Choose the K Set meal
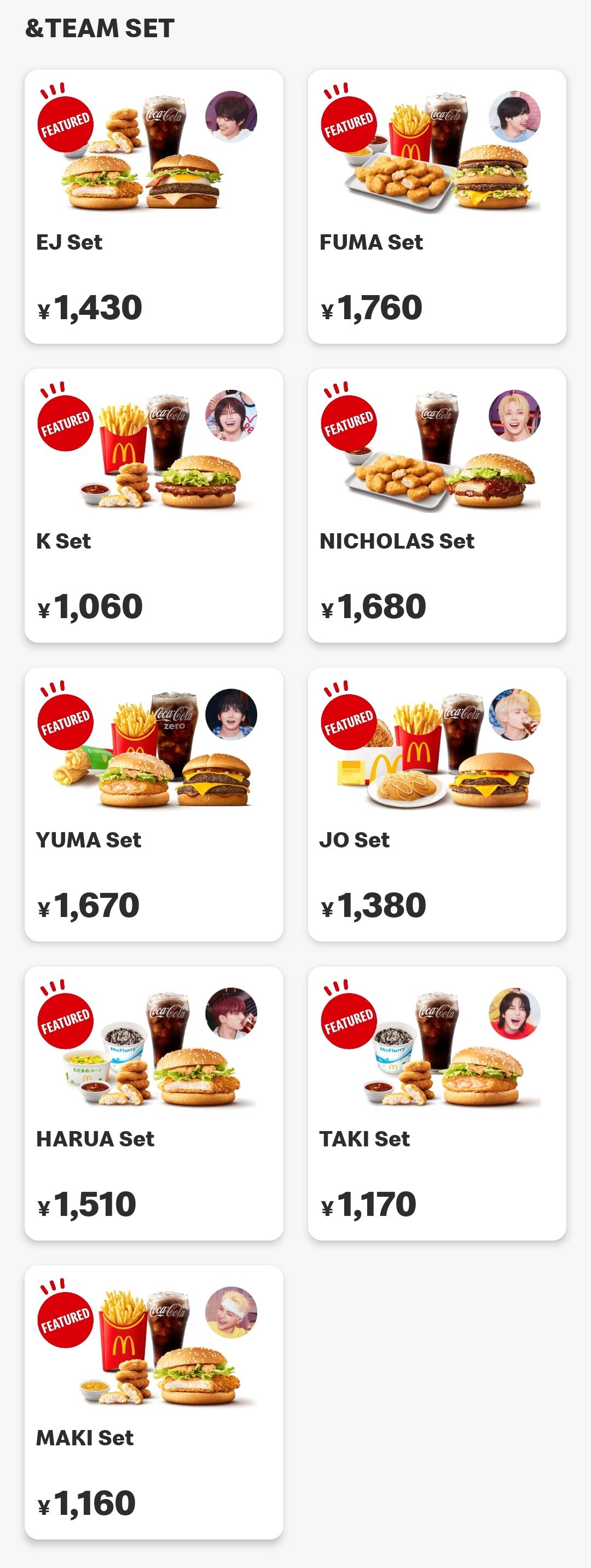The height and width of the screenshot is (1568, 591). [153, 505]
